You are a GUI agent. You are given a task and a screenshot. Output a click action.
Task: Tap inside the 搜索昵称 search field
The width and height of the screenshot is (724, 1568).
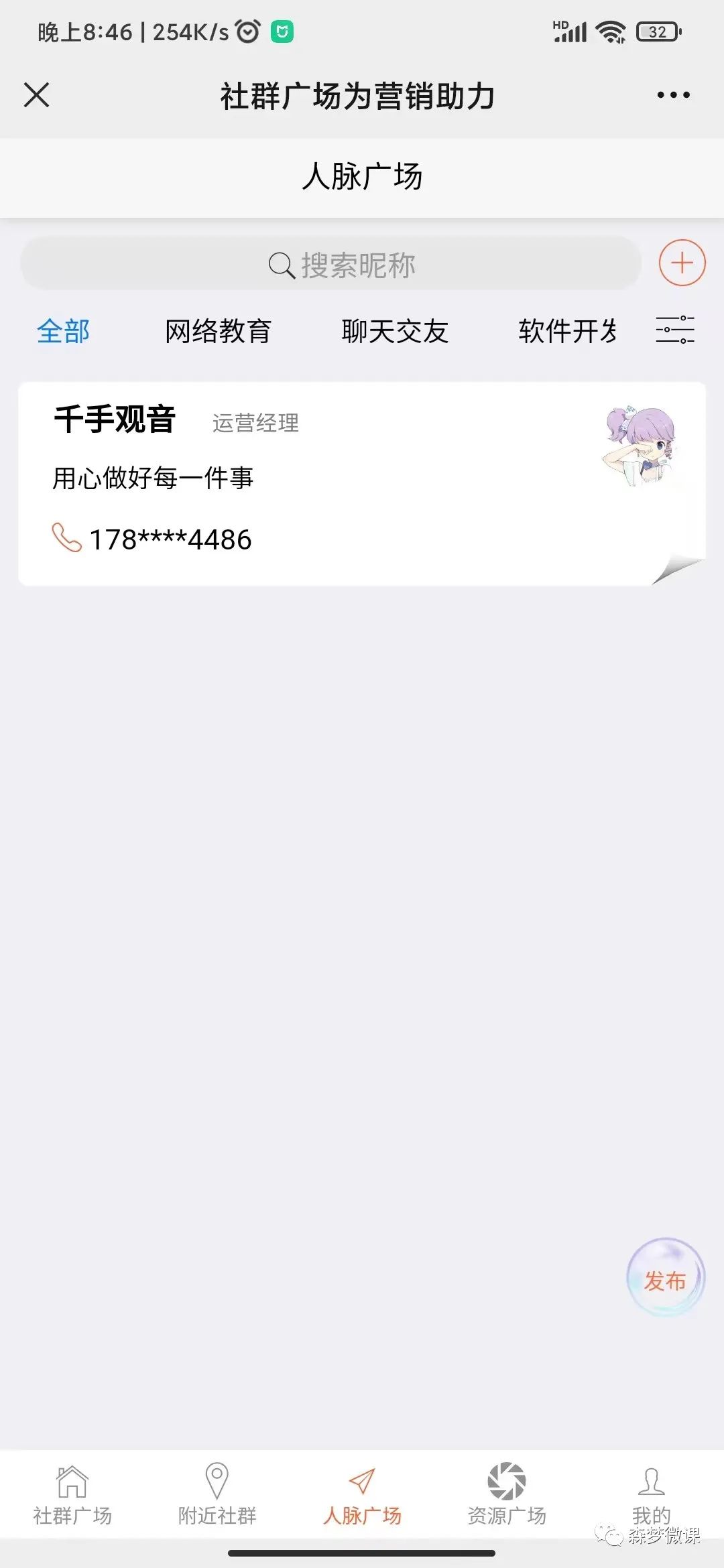tap(362, 264)
